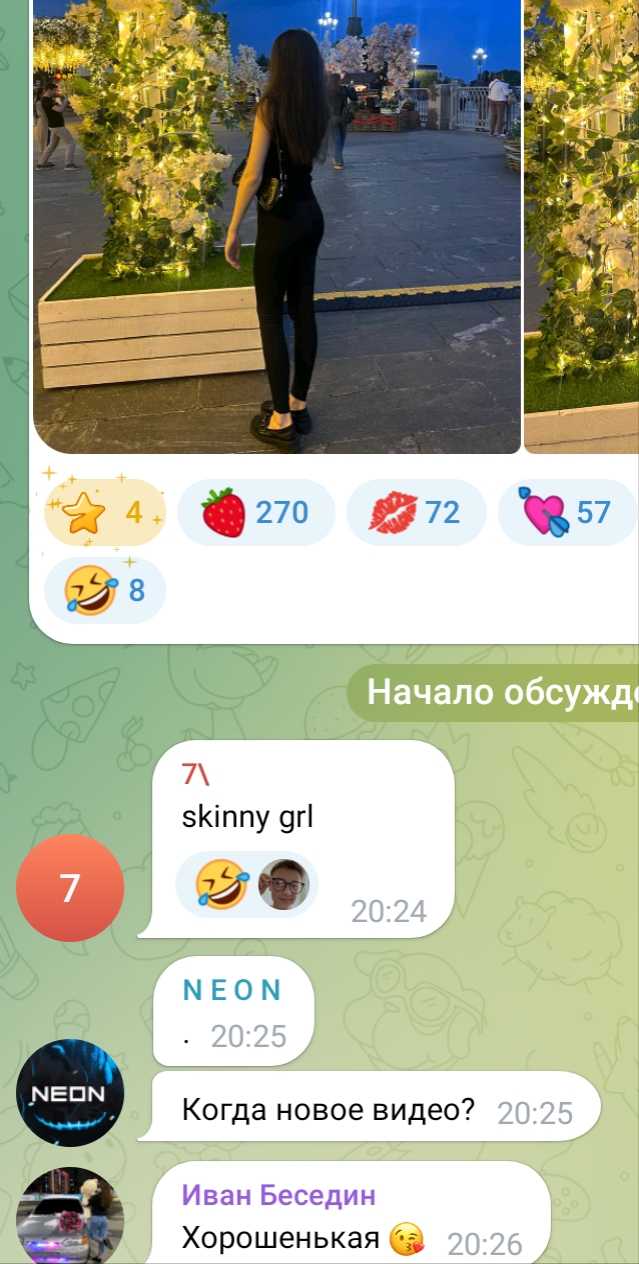This screenshot has width=639, height=1264.
Task: Tap the 7\ sender name in the comment
Action: coord(196,775)
